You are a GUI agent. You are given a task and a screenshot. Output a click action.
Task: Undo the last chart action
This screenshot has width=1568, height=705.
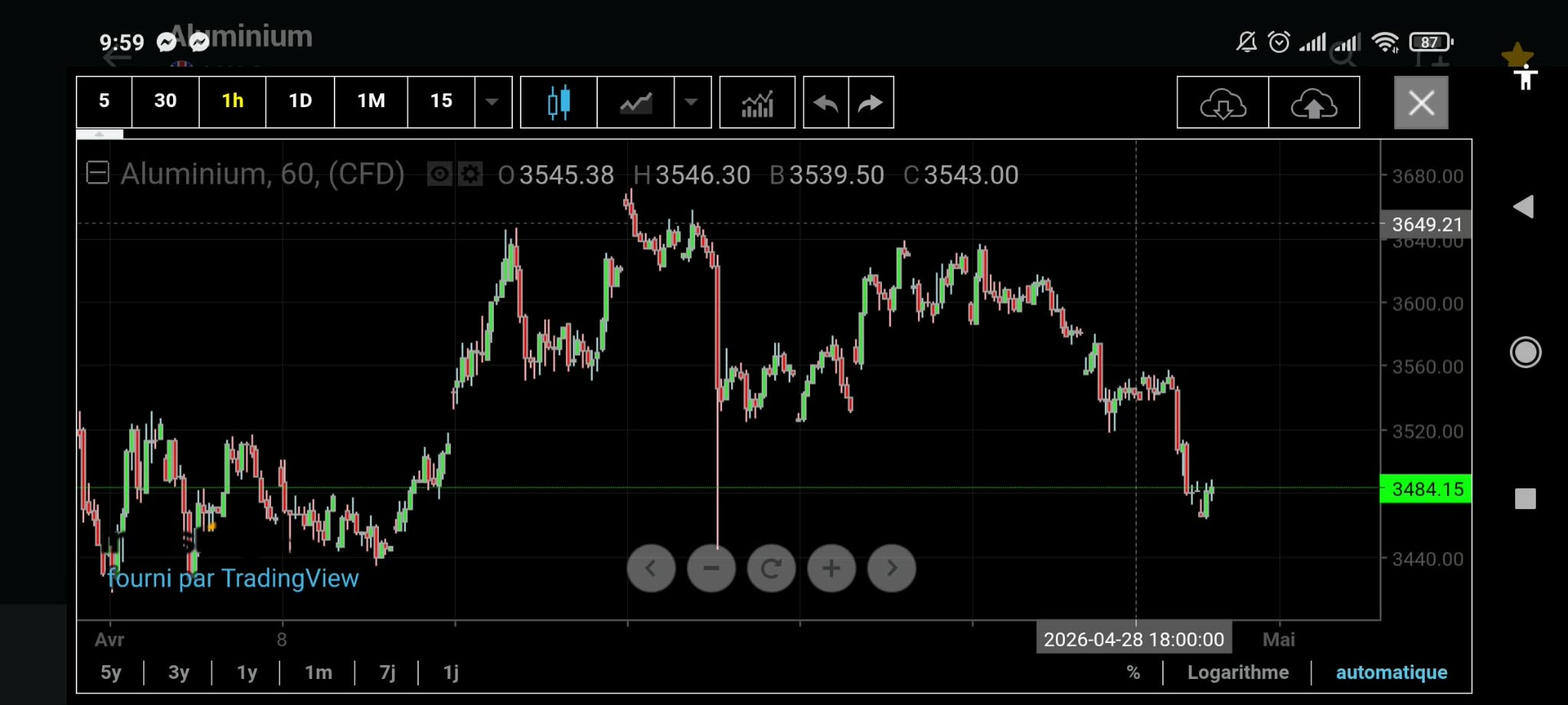point(826,102)
